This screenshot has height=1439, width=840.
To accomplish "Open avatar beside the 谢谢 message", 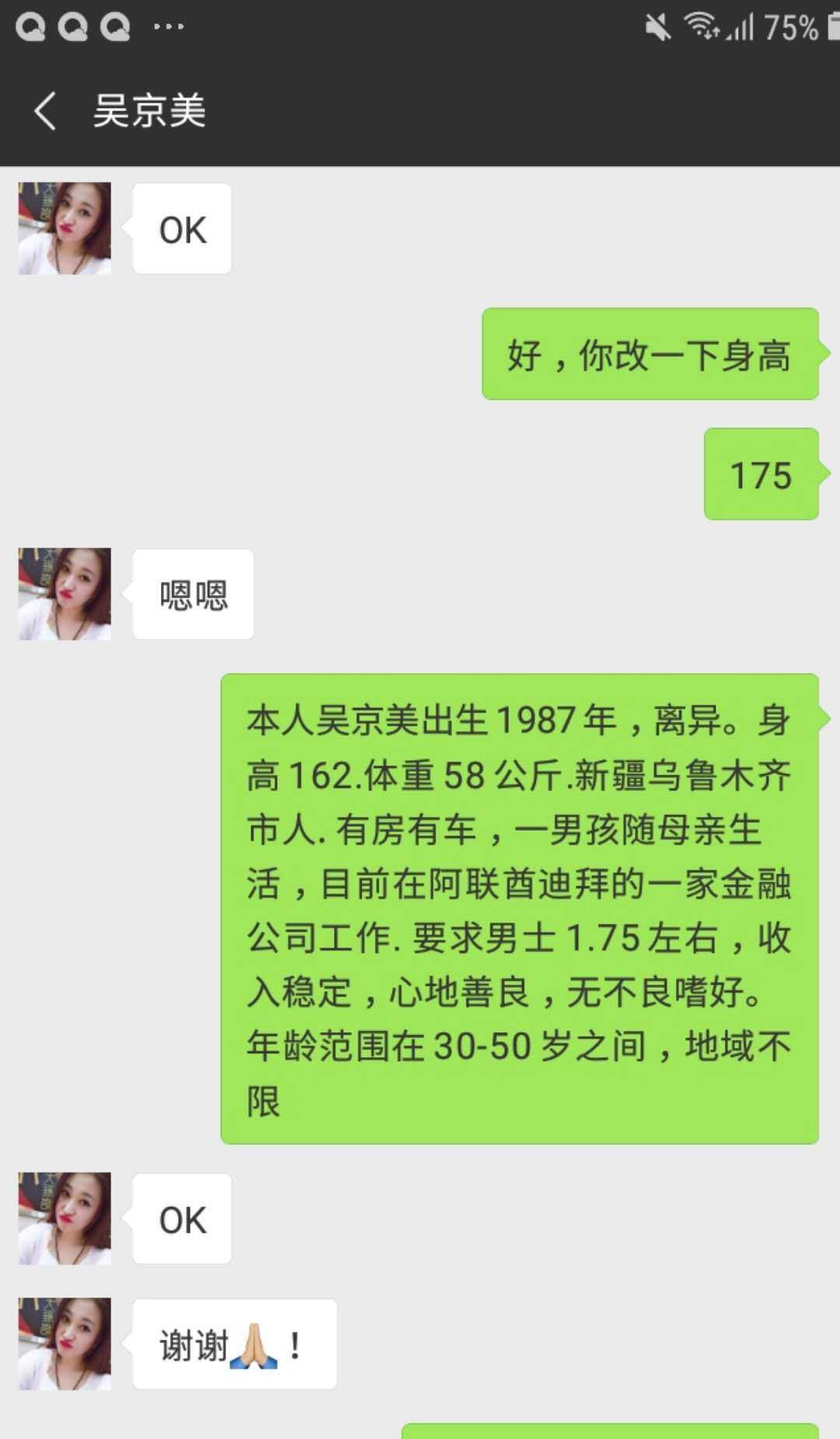I will coord(65,1343).
